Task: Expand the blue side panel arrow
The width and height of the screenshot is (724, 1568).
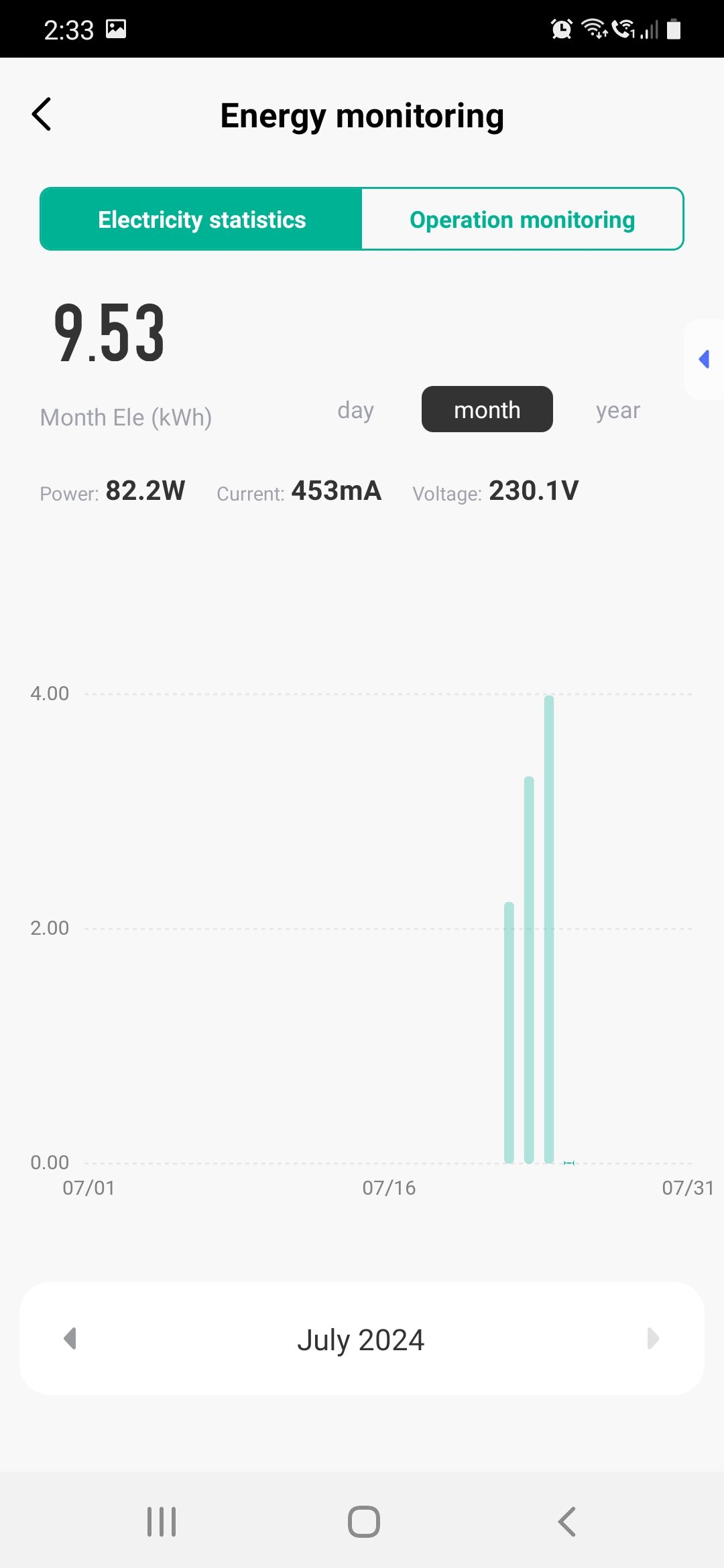Action: click(x=704, y=359)
